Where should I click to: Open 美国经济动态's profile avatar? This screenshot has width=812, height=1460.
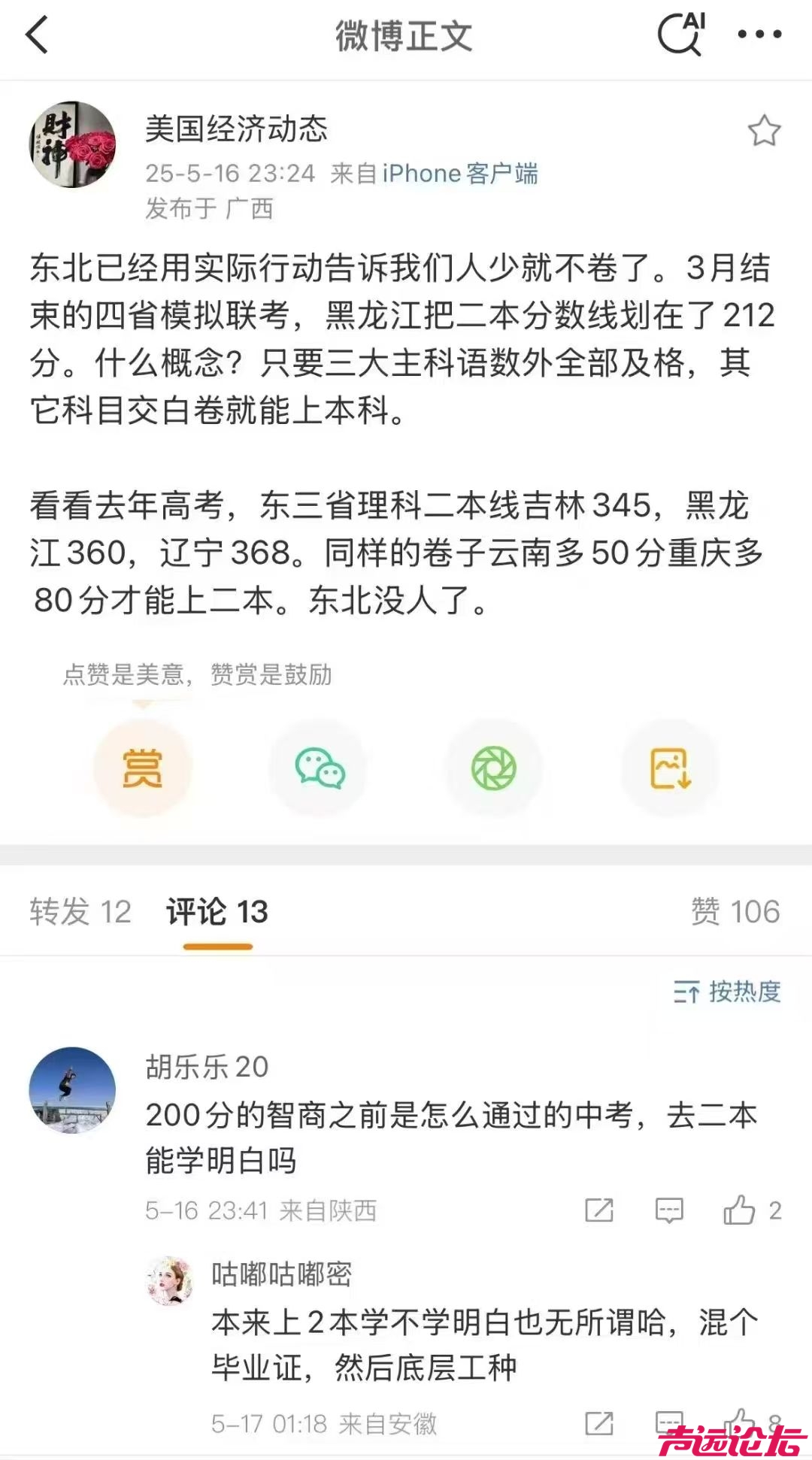(72, 144)
